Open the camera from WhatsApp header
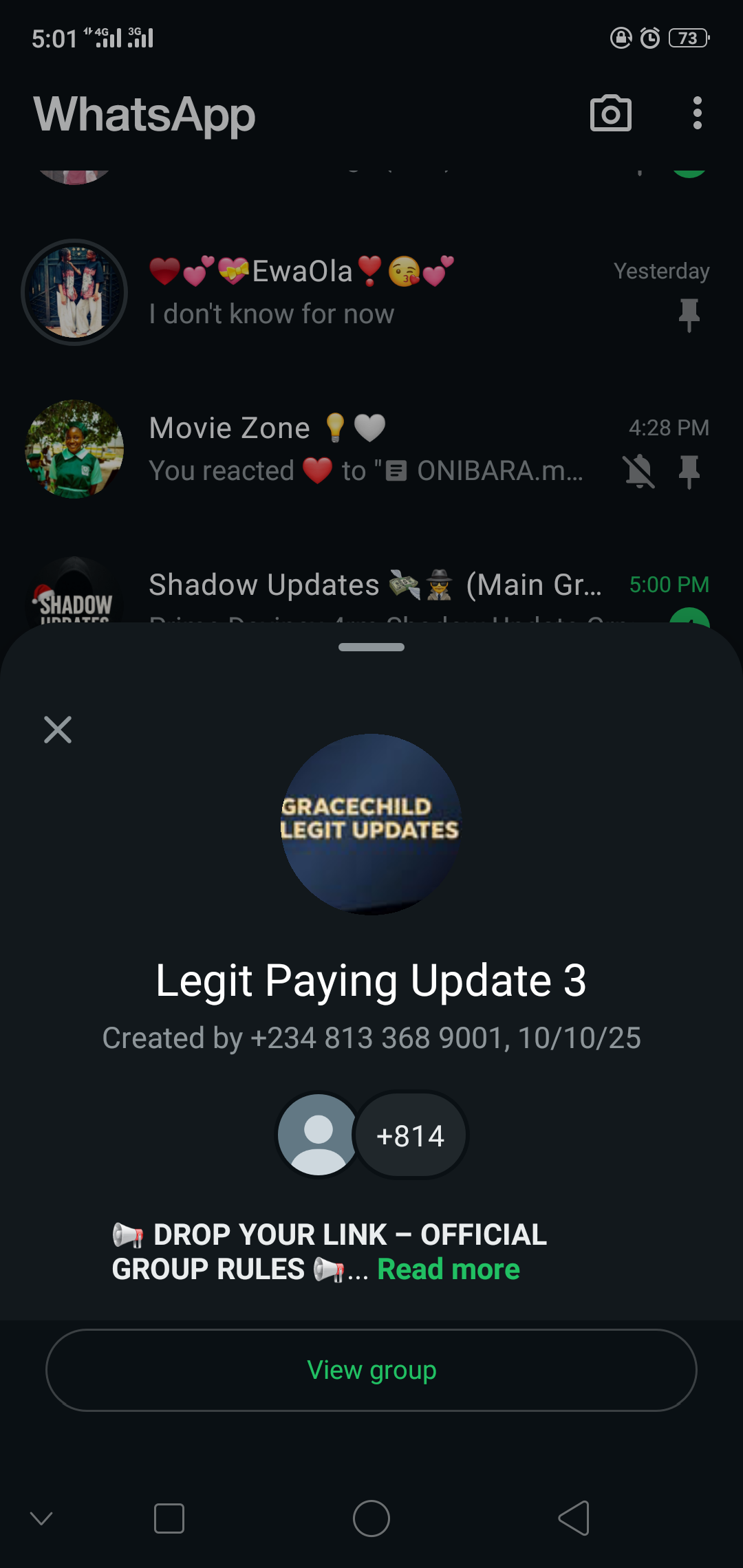This screenshot has height=1568, width=743. pos(611,113)
